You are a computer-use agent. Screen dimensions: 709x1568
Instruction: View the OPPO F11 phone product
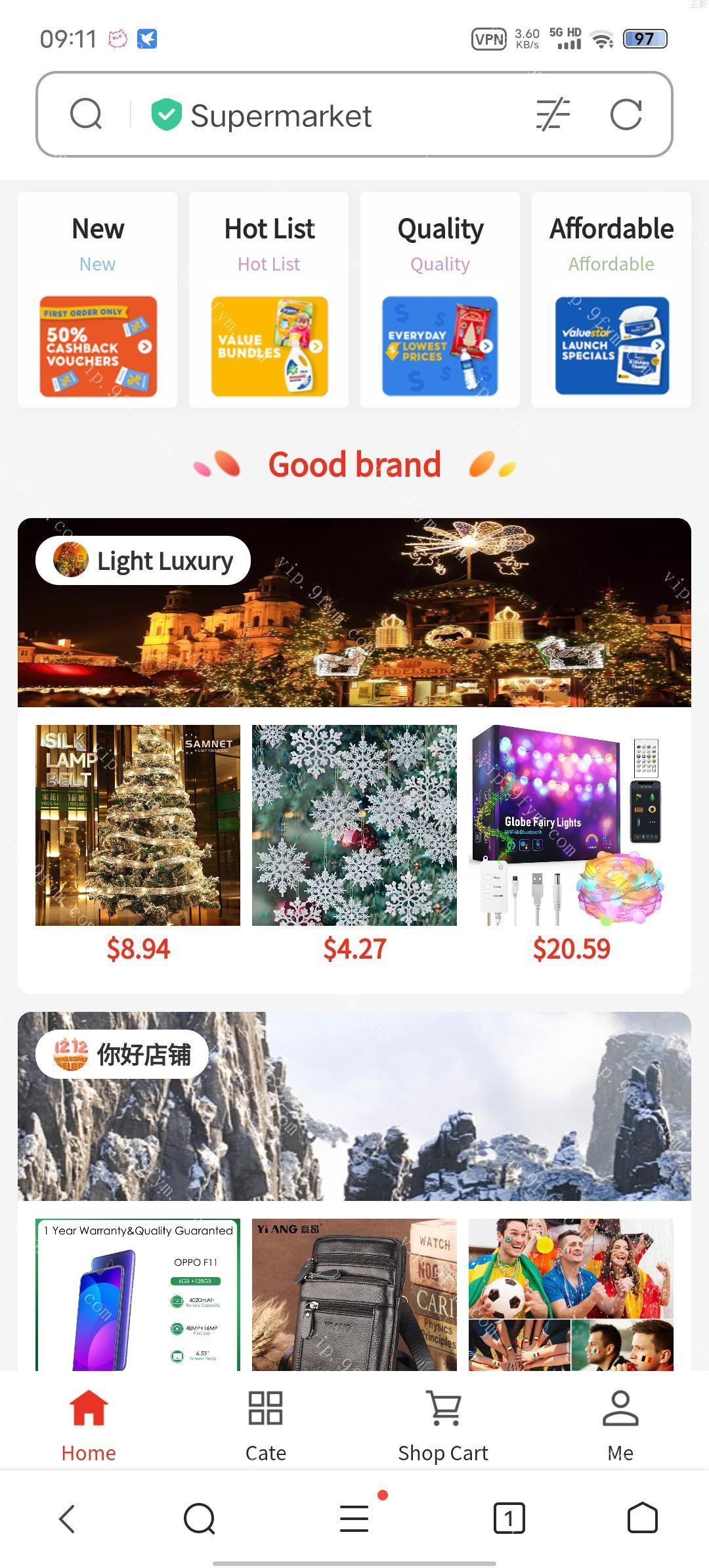[138, 1295]
